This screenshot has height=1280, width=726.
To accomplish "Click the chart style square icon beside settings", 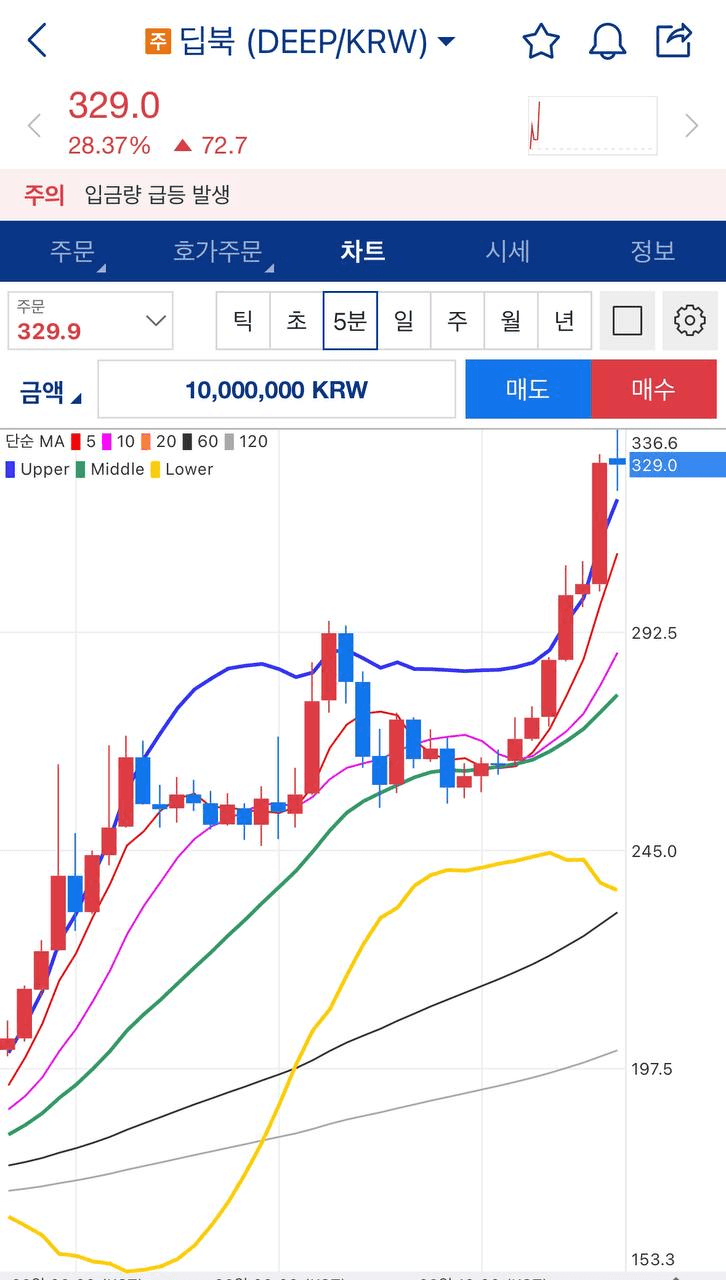I will [x=626, y=320].
